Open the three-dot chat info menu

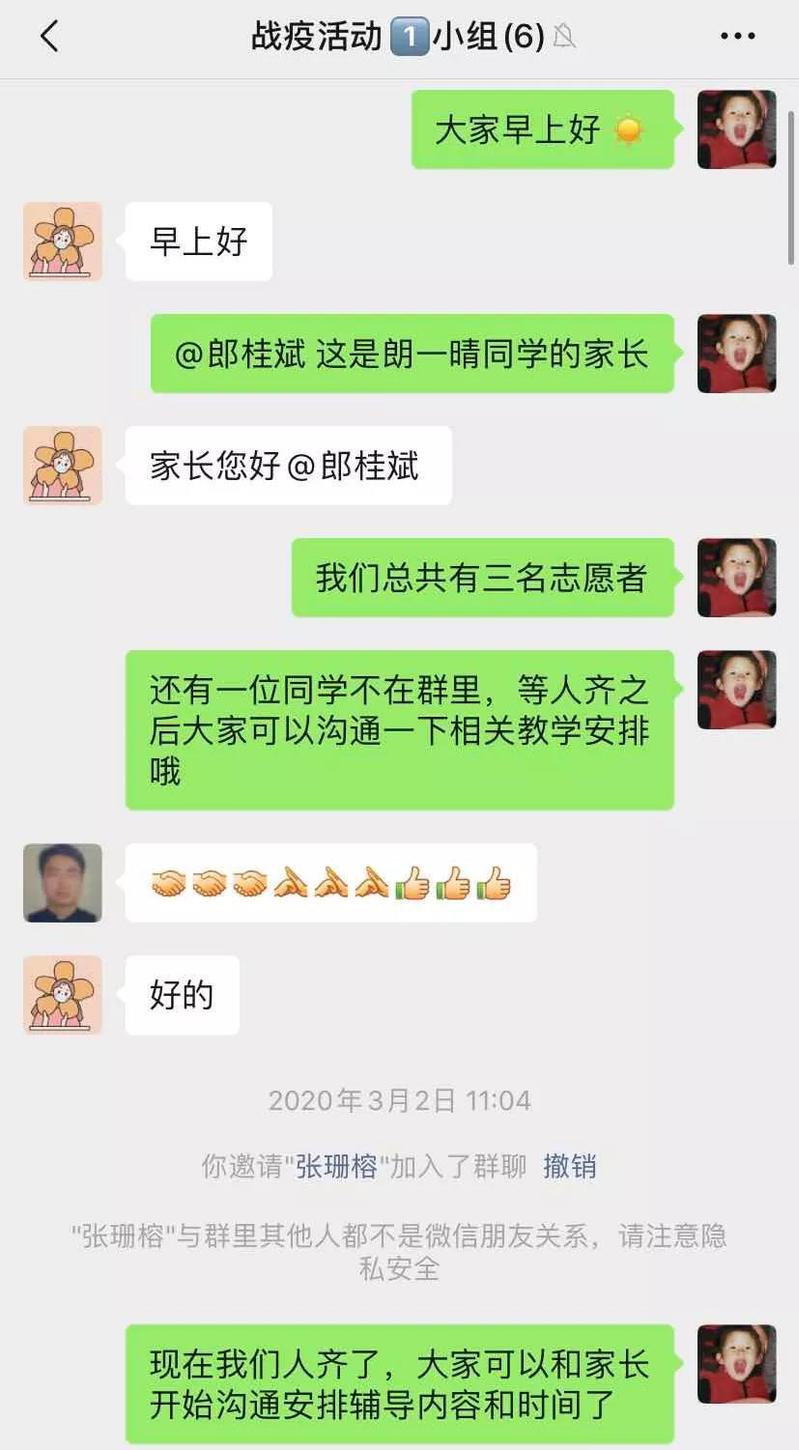(737, 37)
